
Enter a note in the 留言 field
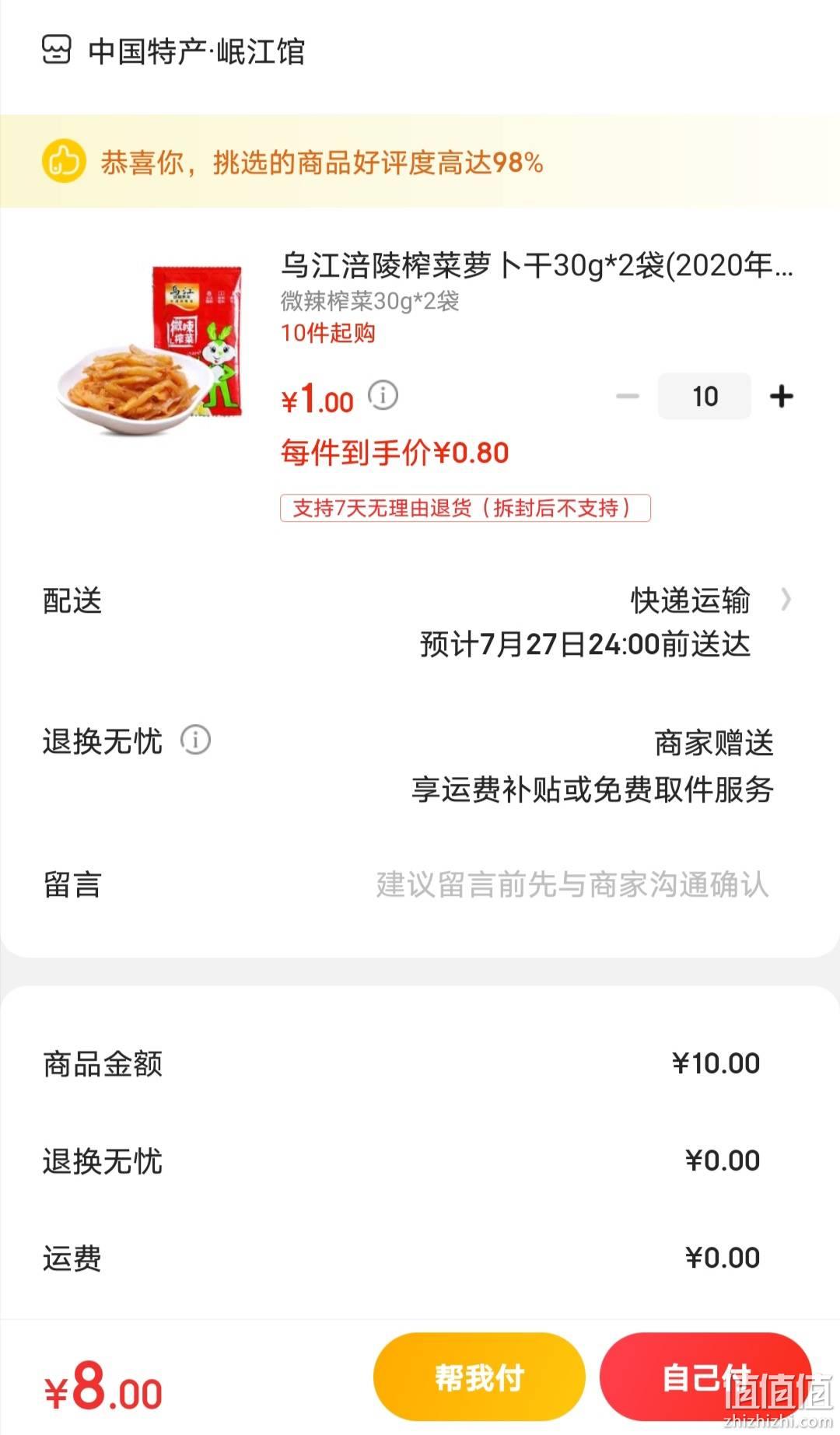(x=420, y=884)
